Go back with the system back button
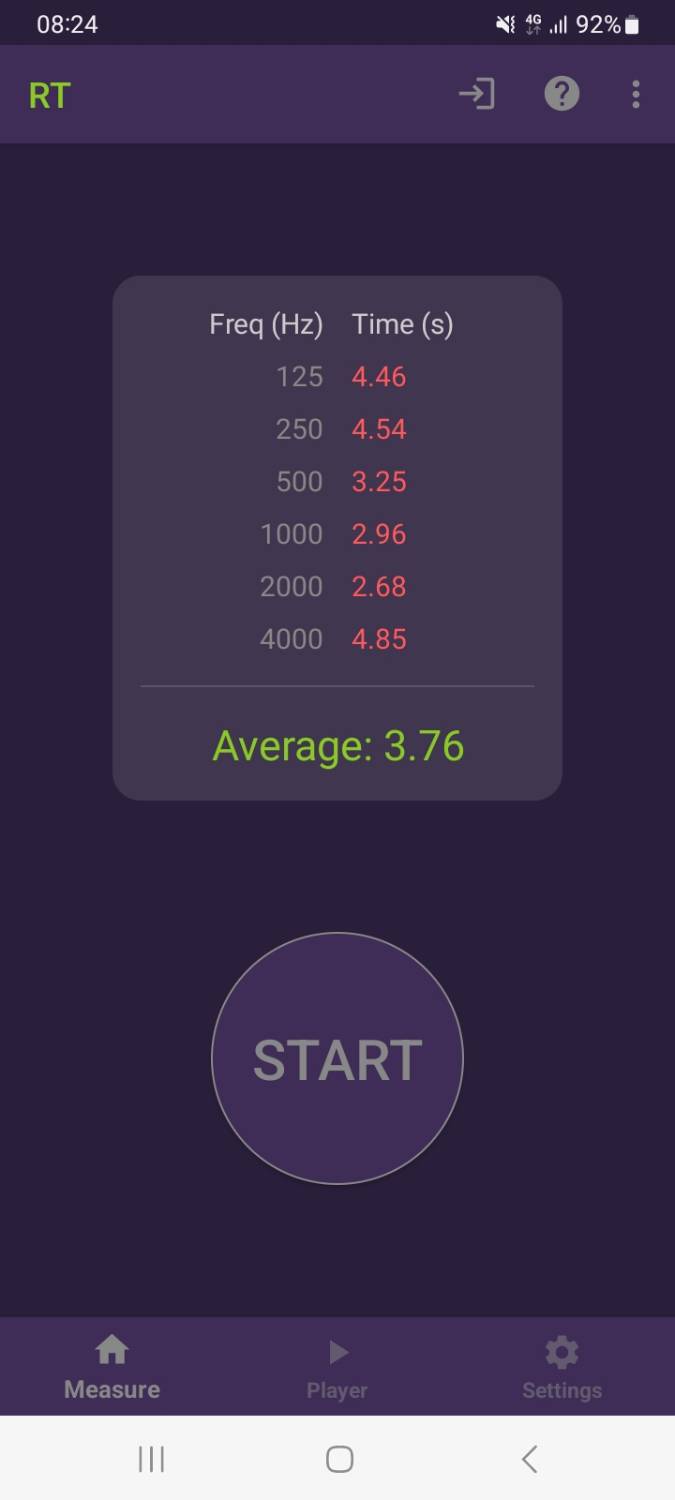Viewport: 675px width, 1500px height. click(530, 1459)
